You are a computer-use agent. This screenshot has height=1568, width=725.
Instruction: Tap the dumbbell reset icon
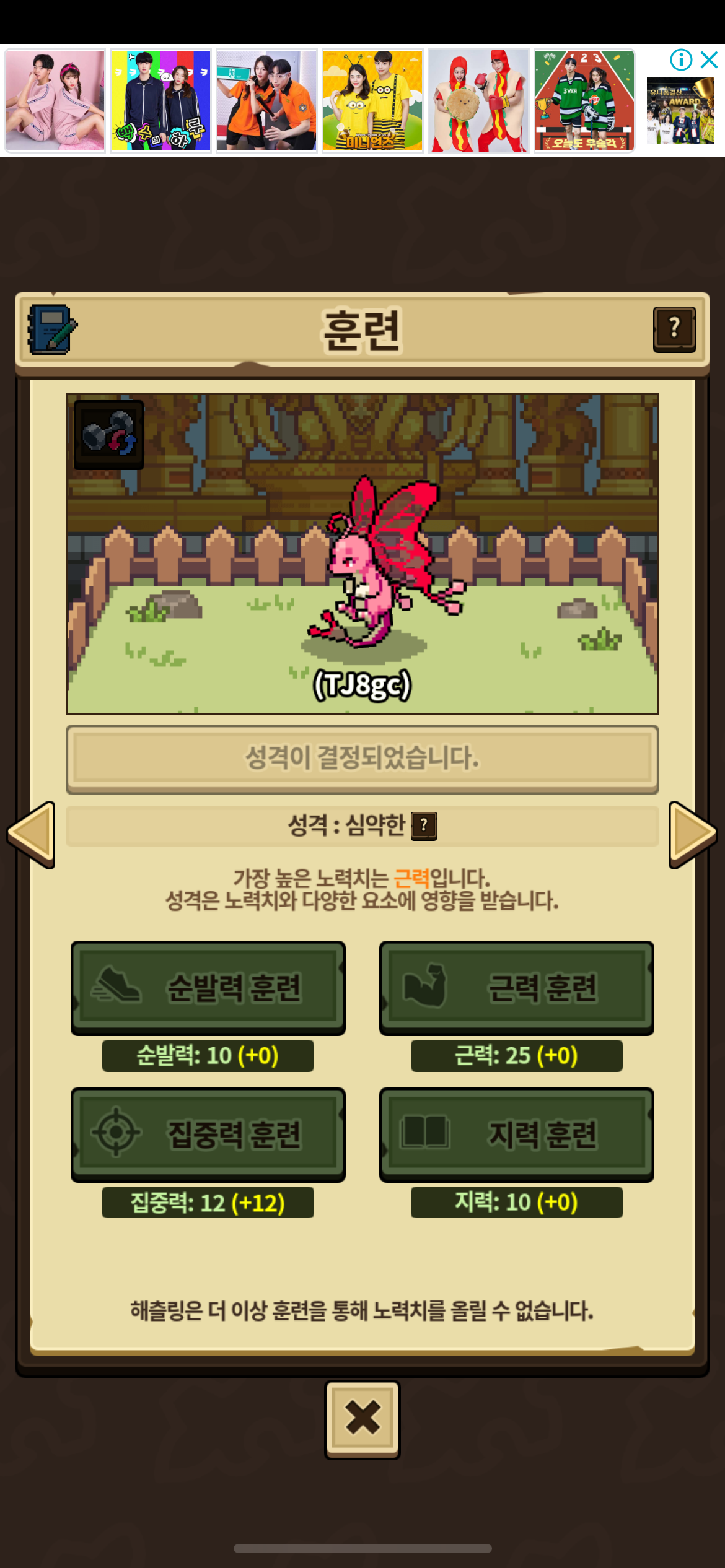(109, 435)
